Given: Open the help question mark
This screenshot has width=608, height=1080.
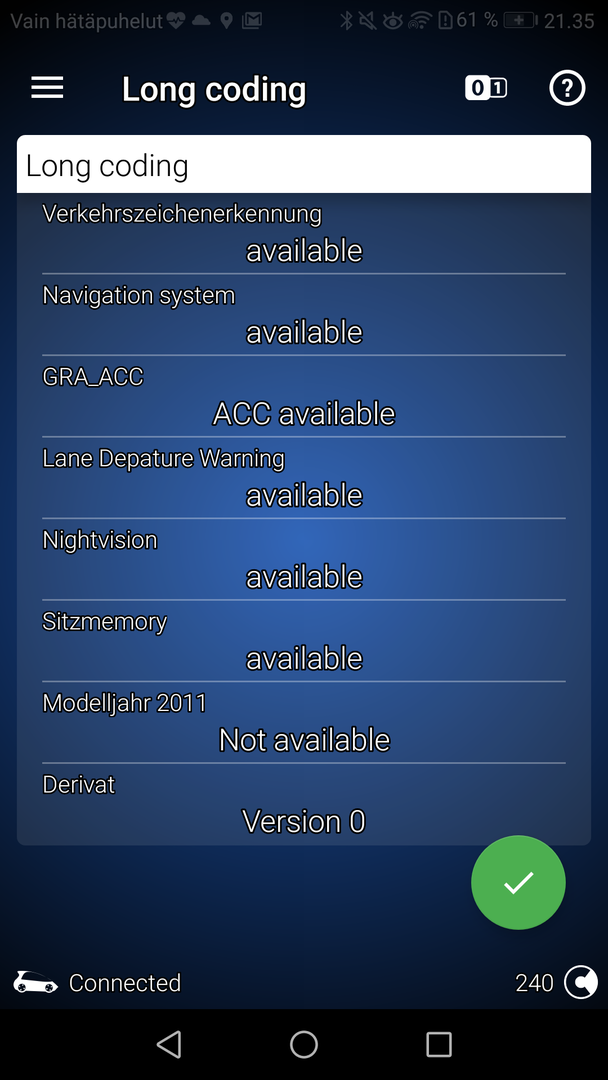Looking at the screenshot, I should [567, 88].
